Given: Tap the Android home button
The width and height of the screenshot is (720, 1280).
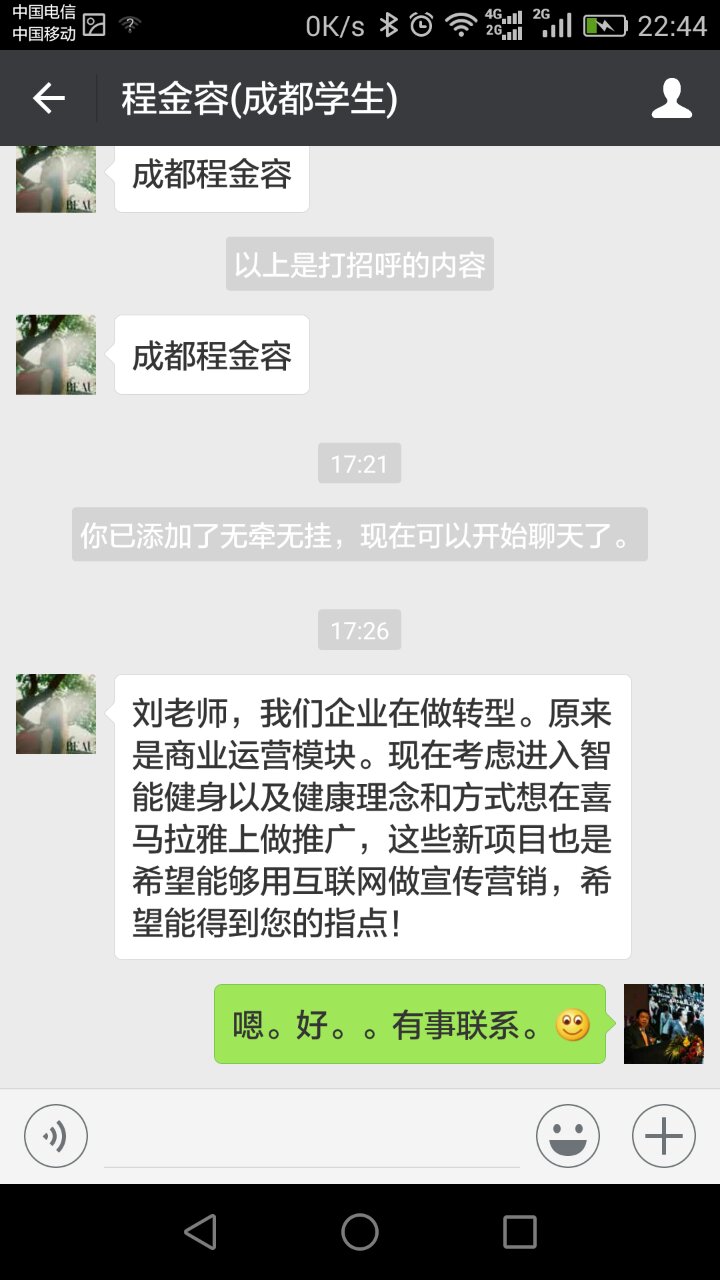Looking at the screenshot, I should click(x=360, y=1232).
